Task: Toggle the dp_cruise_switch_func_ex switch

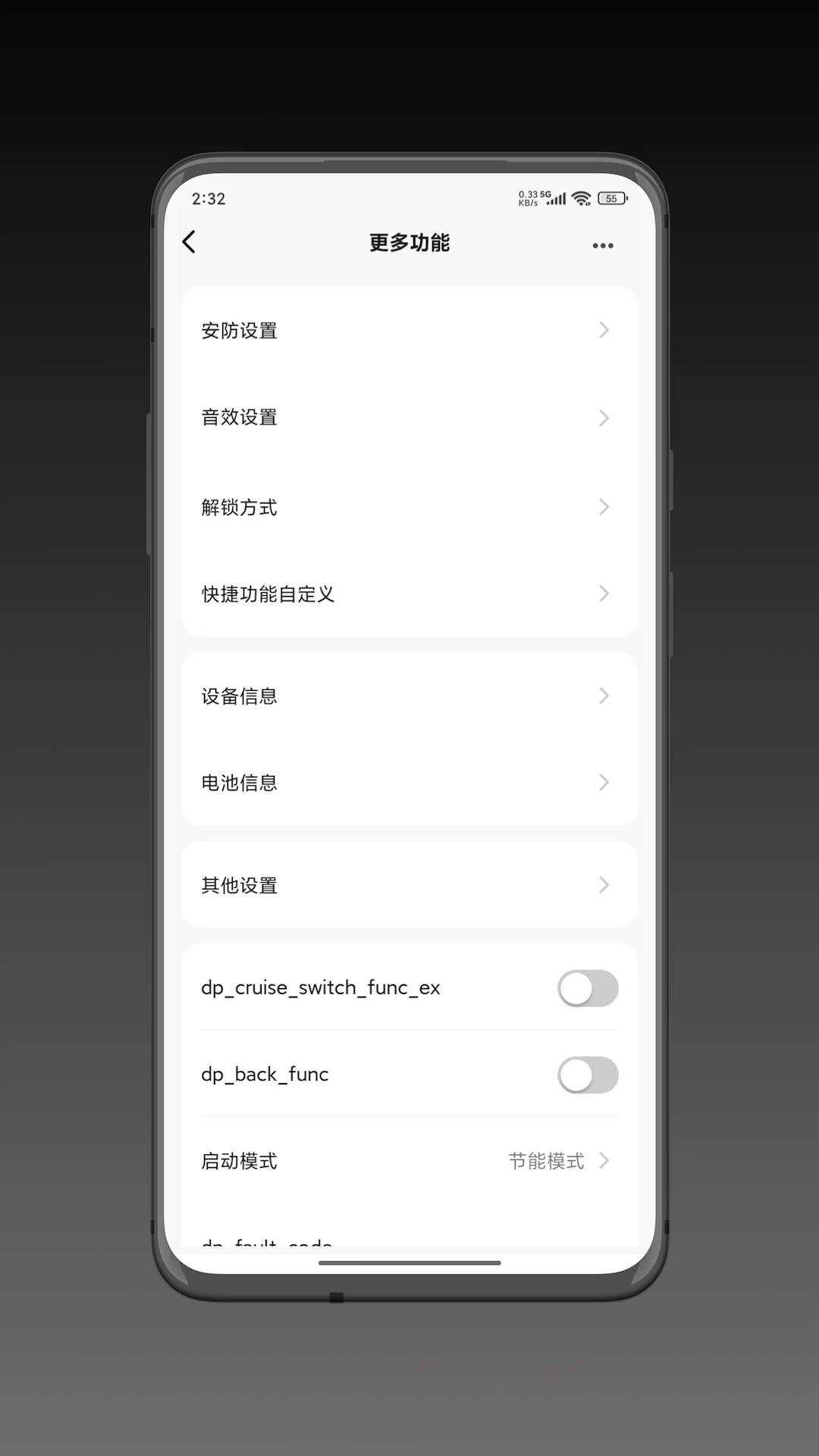Action: [x=588, y=988]
